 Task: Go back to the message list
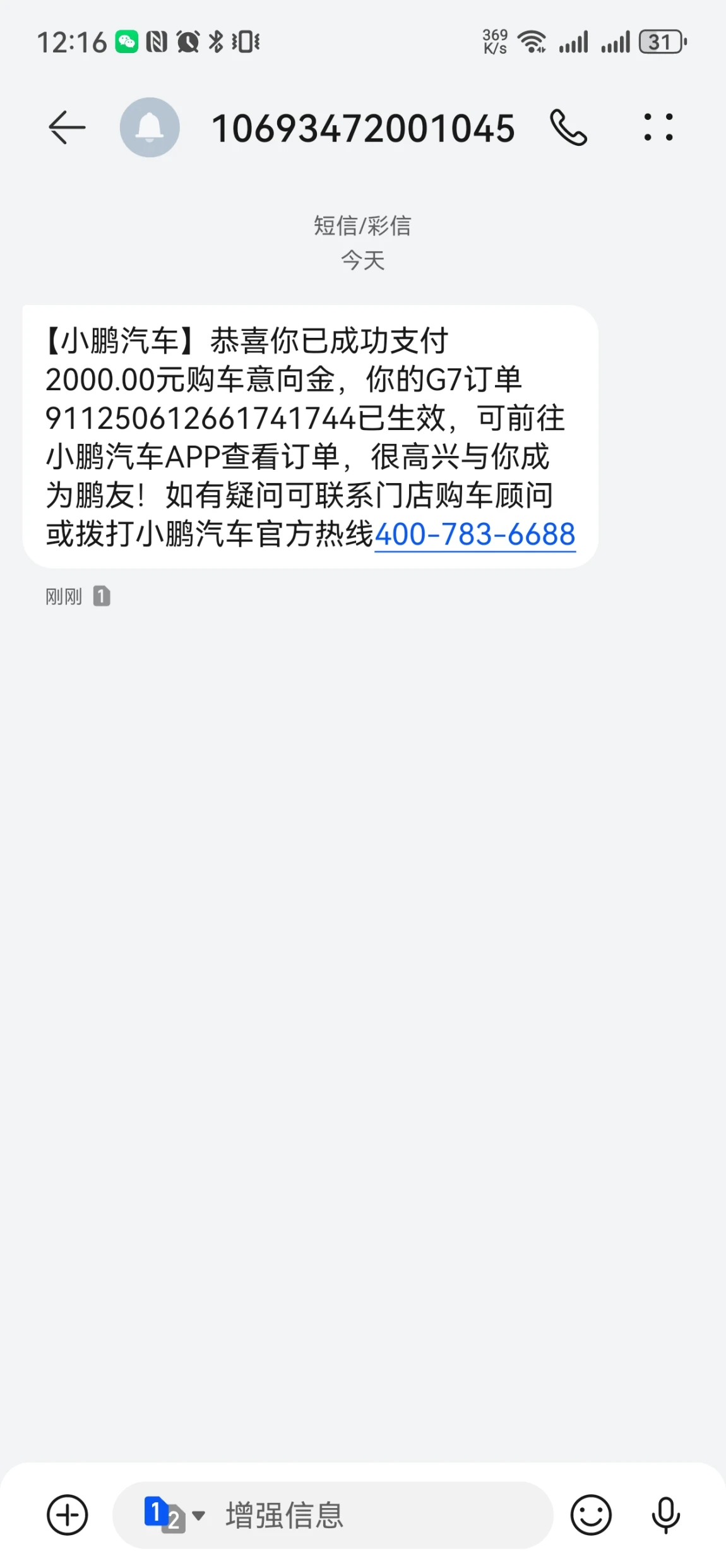(x=67, y=128)
